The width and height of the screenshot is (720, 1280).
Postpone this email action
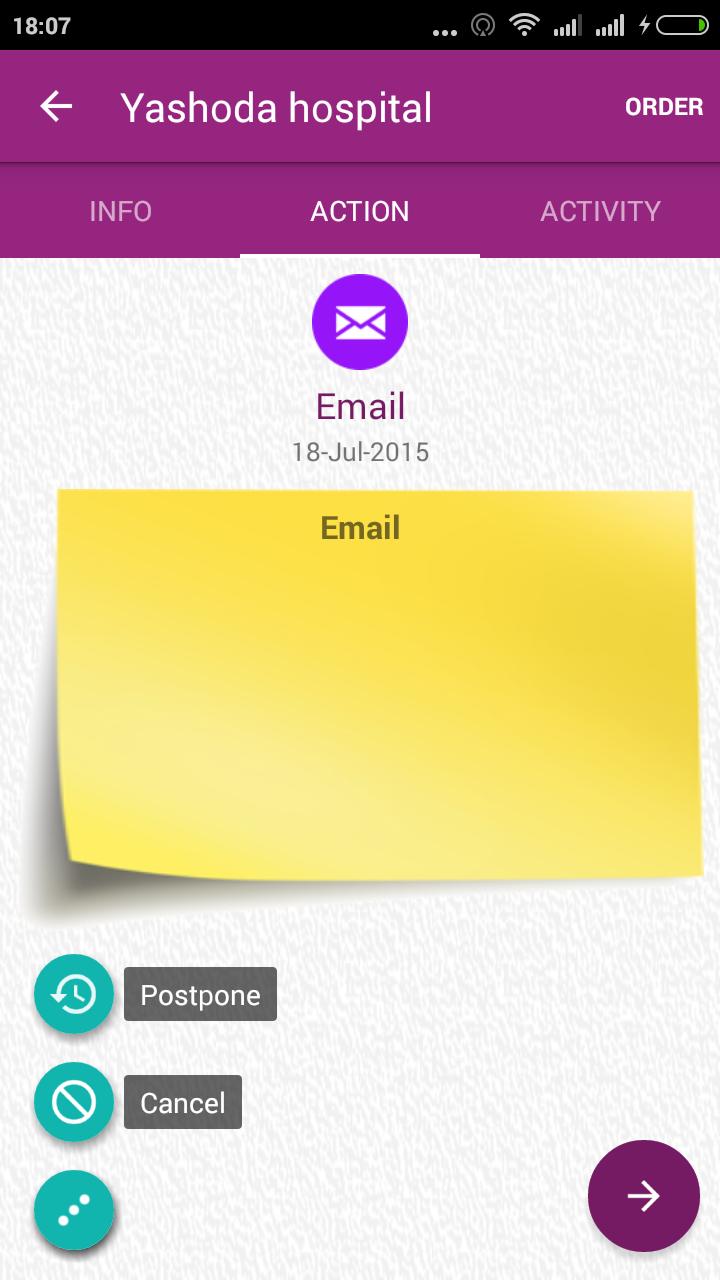(x=74, y=994)
